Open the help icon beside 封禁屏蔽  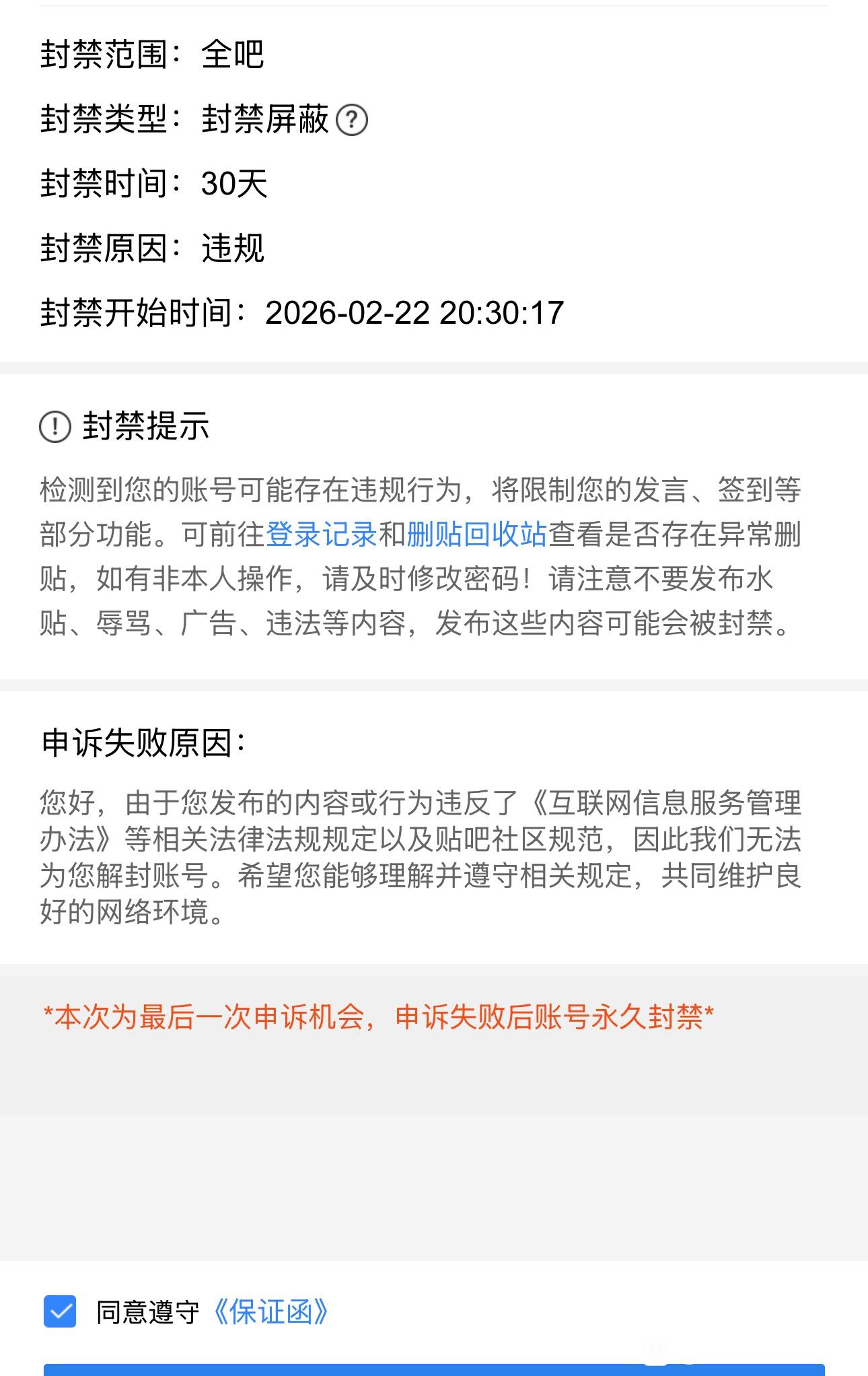point(351,121)
